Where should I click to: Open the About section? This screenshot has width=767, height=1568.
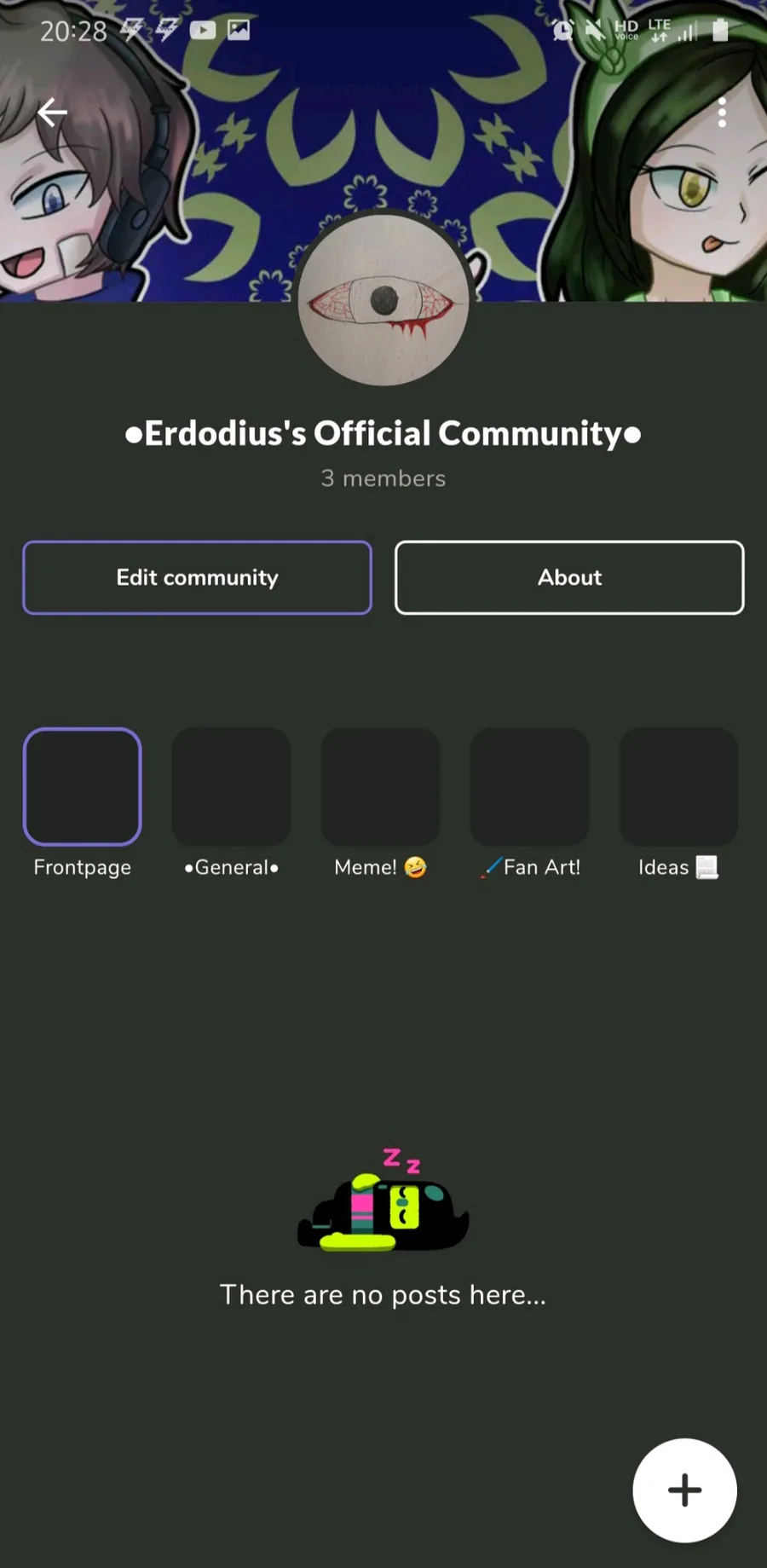[x=569, y=577]
